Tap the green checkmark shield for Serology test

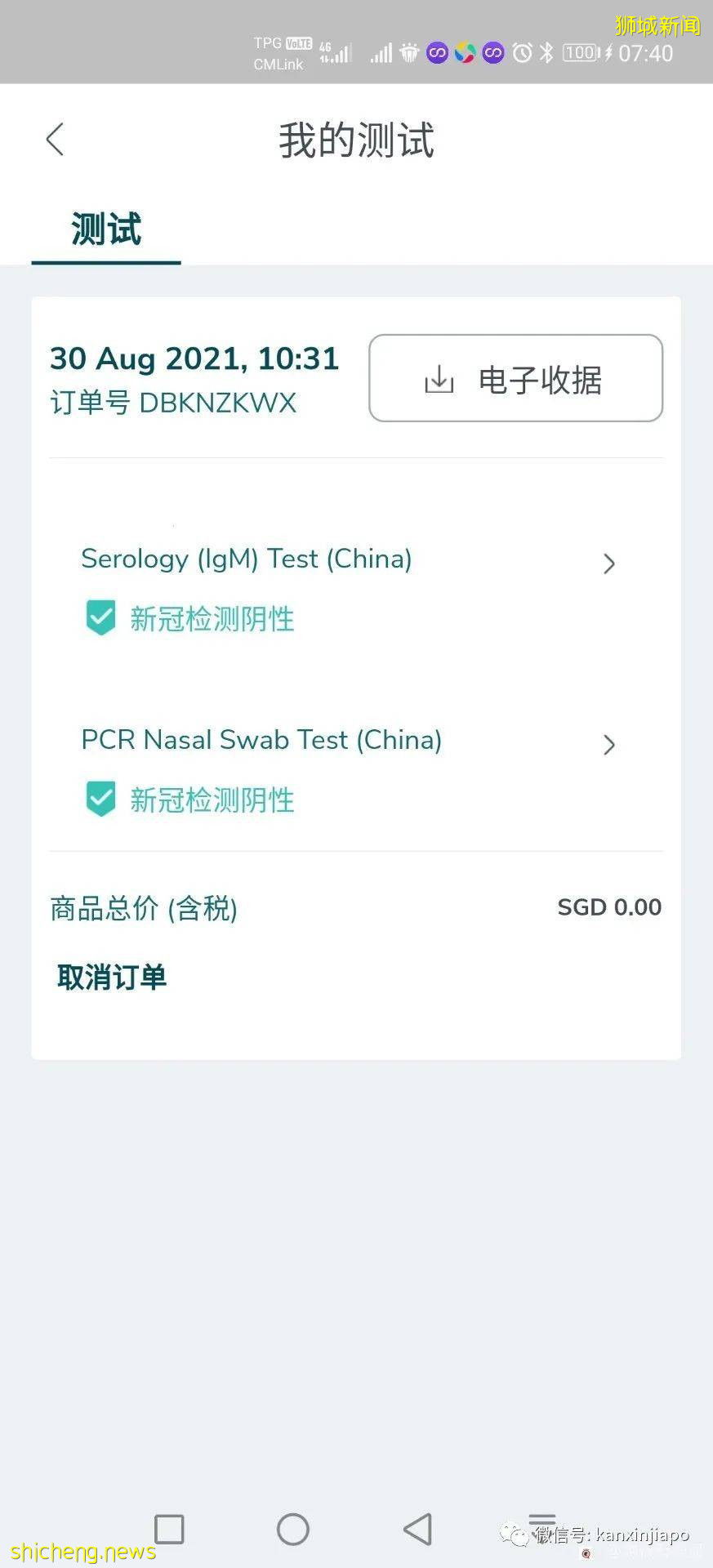click(x=100, y=618)
